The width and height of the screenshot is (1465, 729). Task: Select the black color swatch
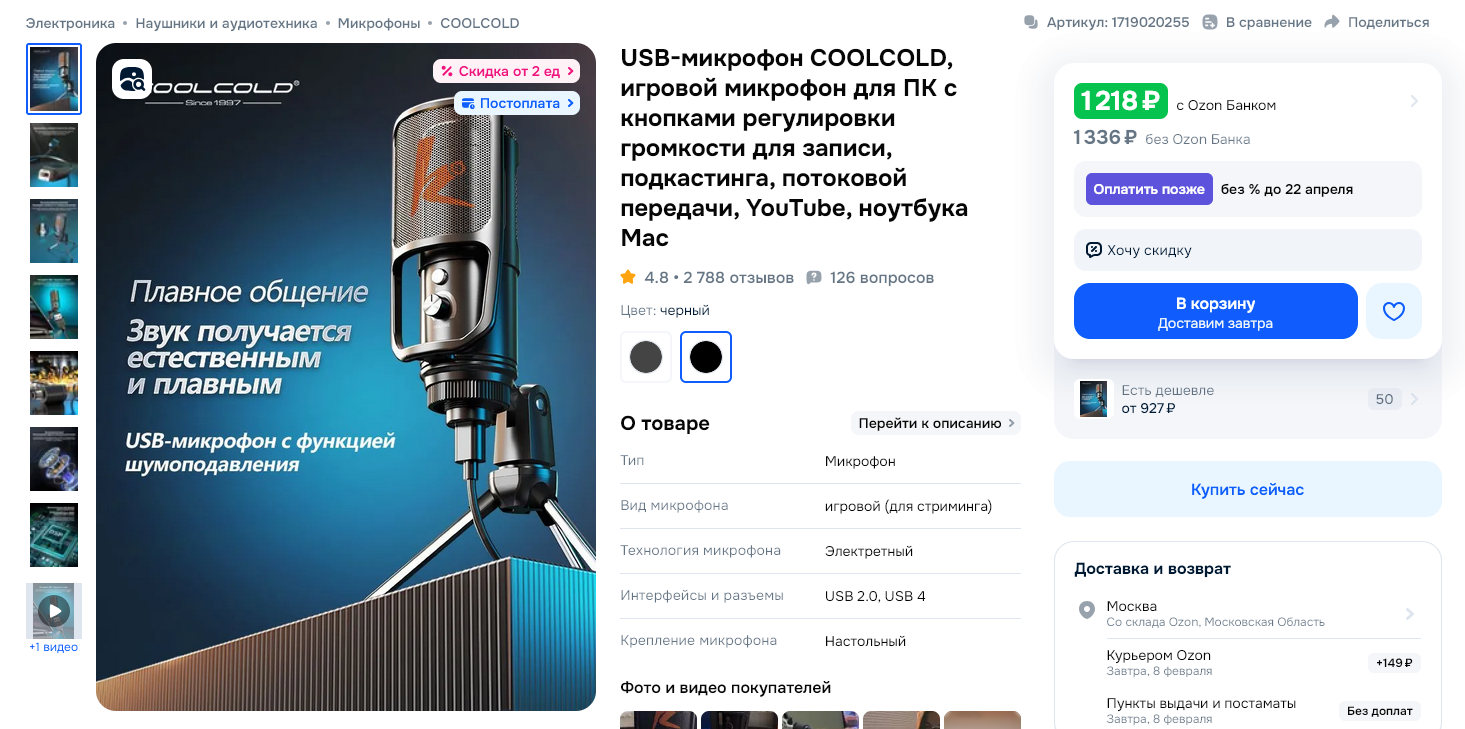(x=706, y=357)
